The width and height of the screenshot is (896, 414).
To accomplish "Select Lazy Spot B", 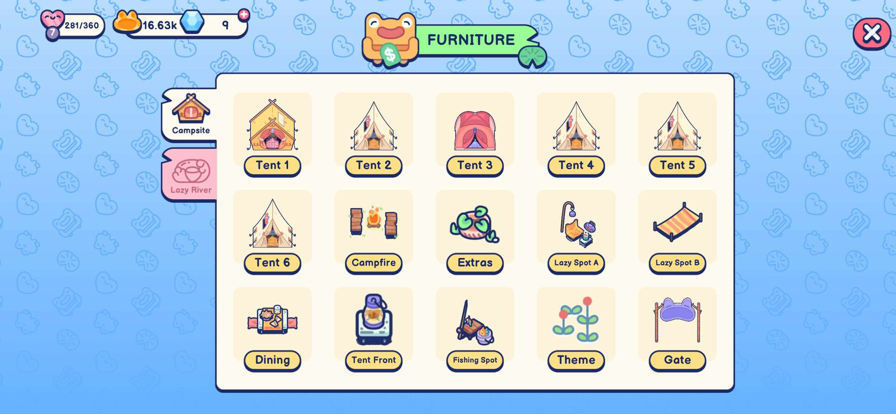I will [x=677, y=232].
